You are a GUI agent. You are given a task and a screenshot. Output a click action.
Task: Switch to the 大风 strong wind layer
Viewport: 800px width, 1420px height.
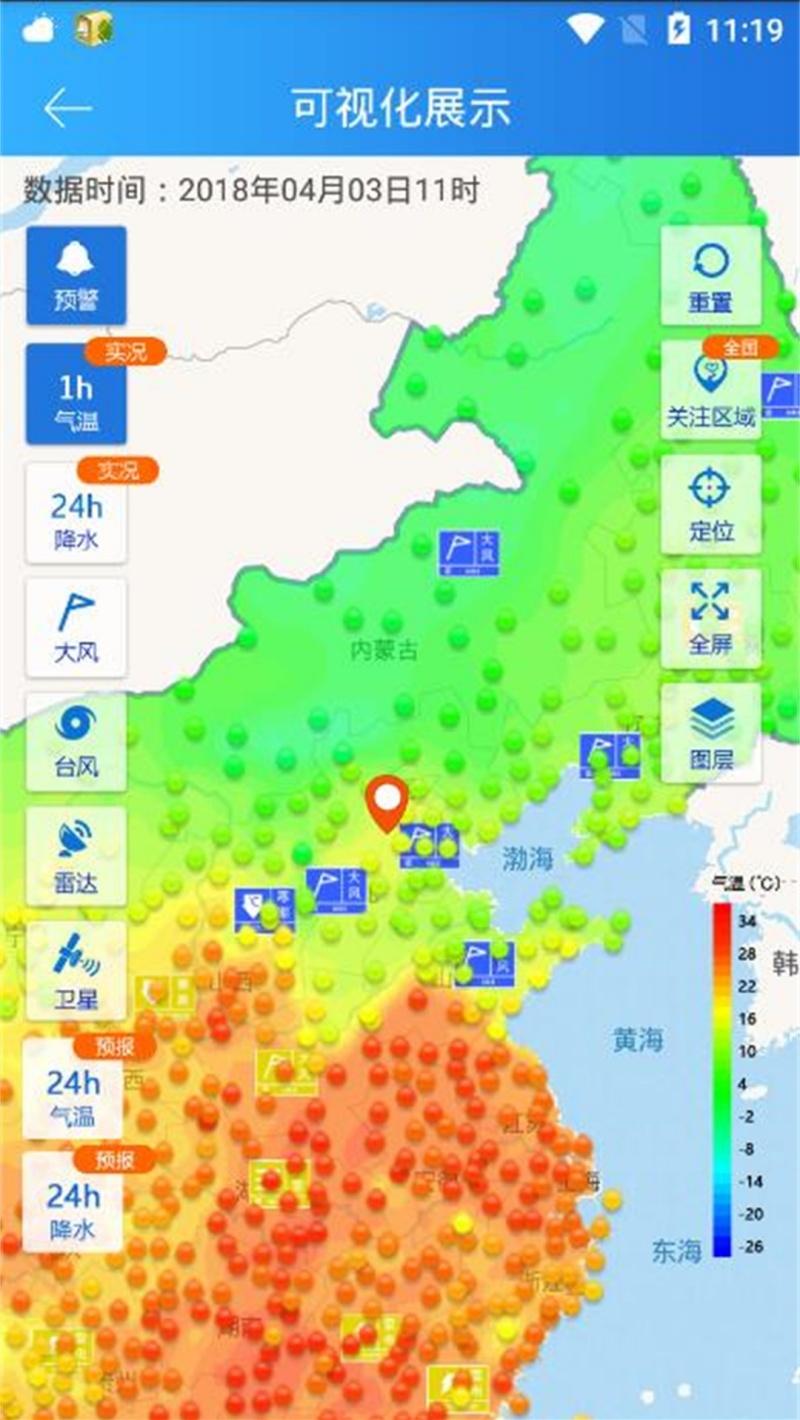pyautogui.click(x=76, y=628)
